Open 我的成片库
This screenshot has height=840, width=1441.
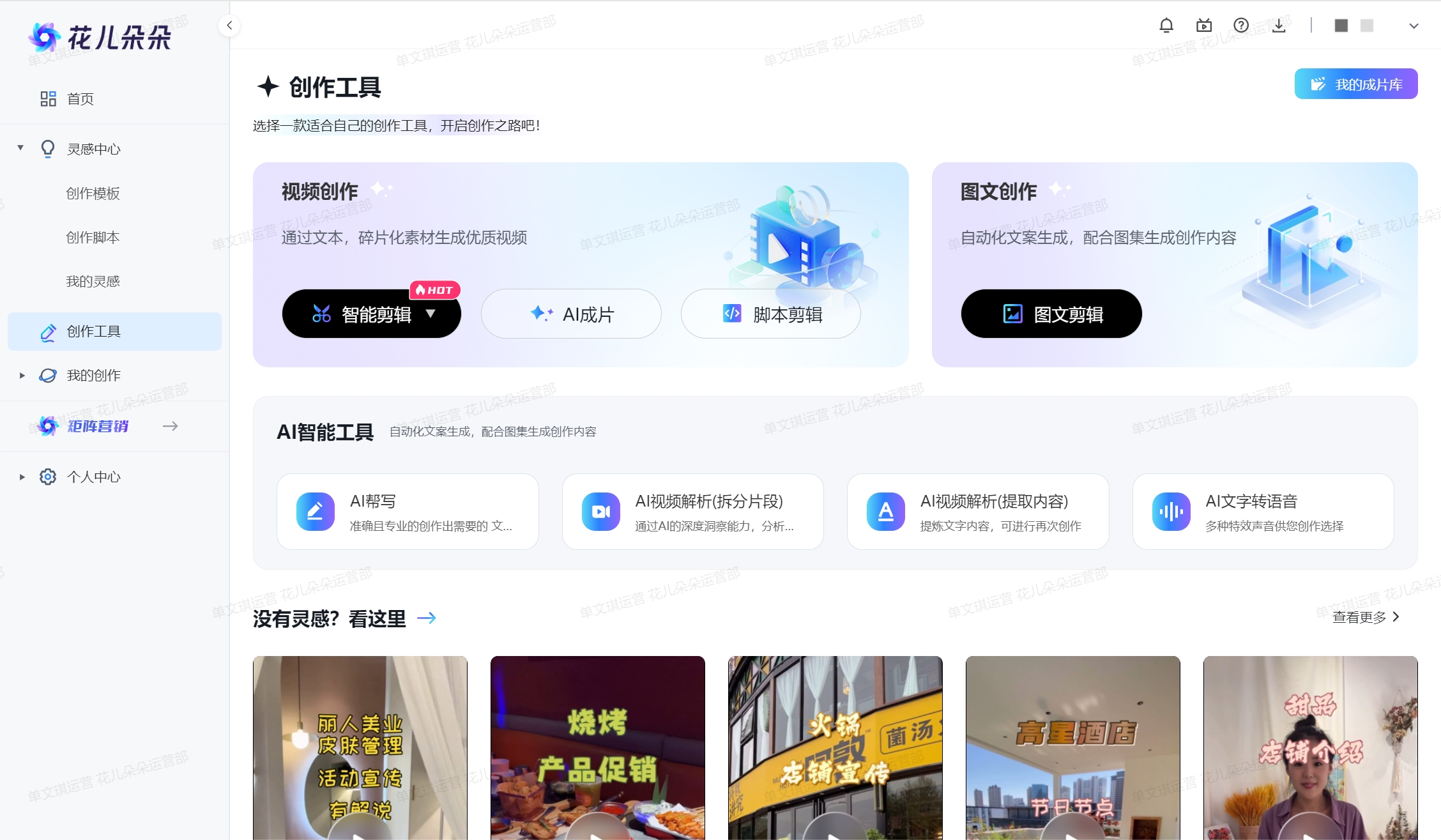pos(1356,84)
